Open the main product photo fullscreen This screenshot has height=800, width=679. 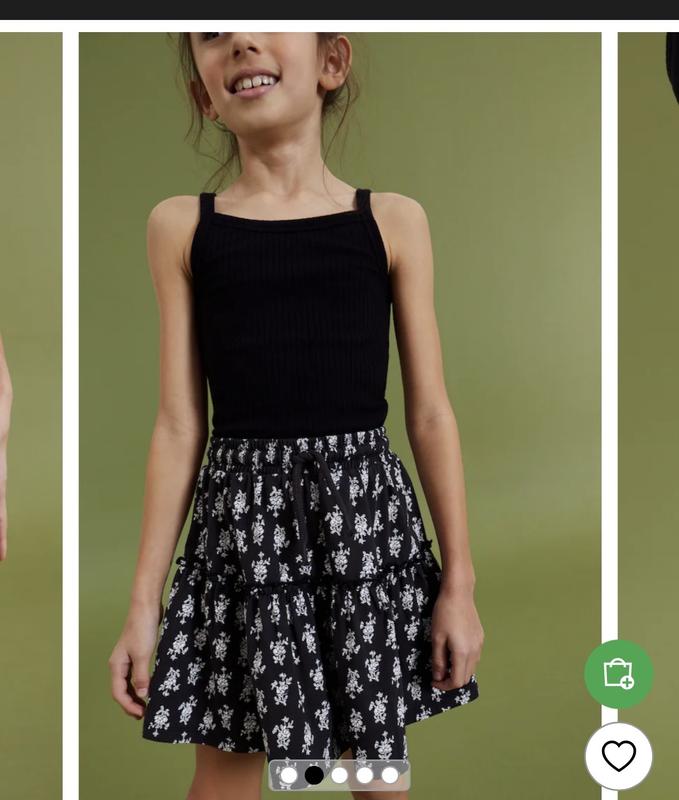340,400
